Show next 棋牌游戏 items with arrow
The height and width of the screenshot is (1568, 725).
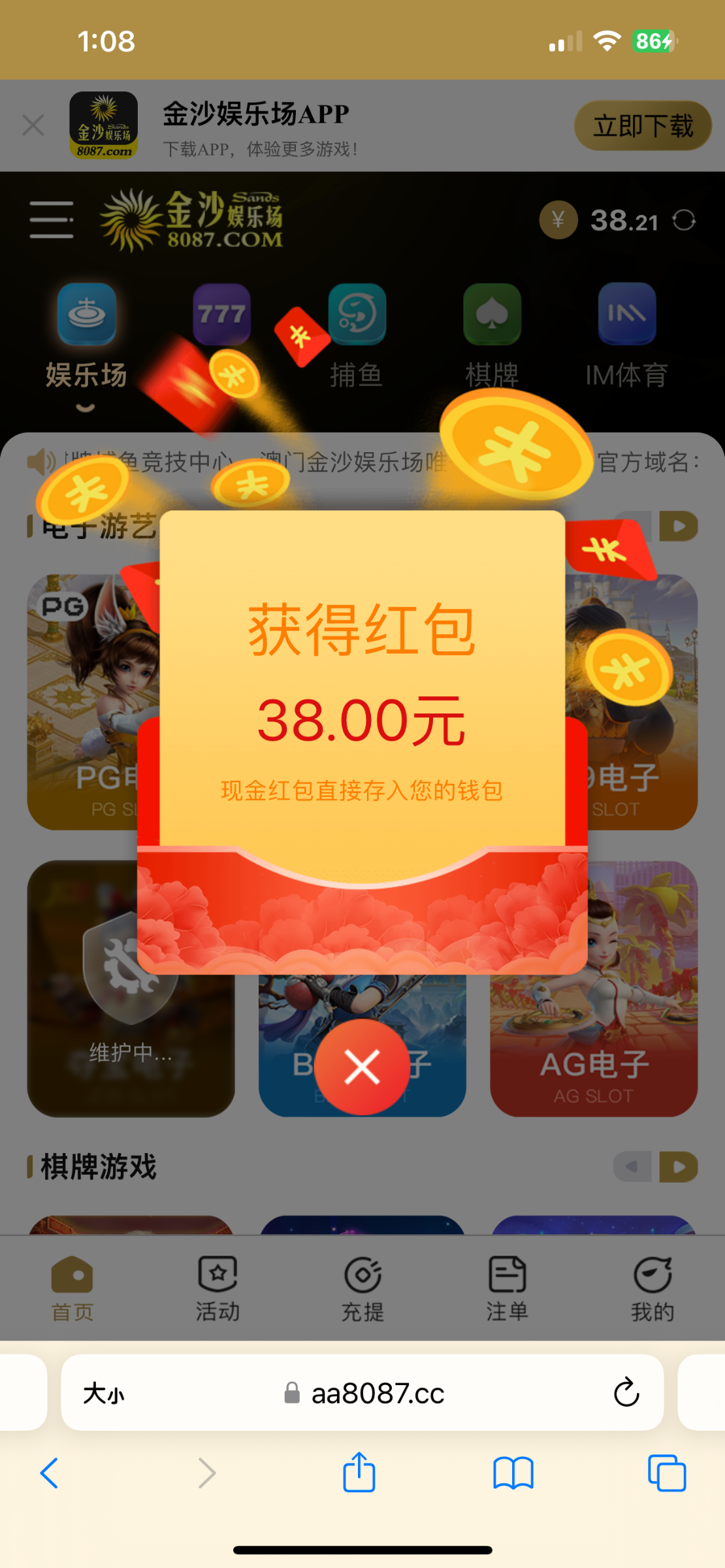pos(679,1167)
